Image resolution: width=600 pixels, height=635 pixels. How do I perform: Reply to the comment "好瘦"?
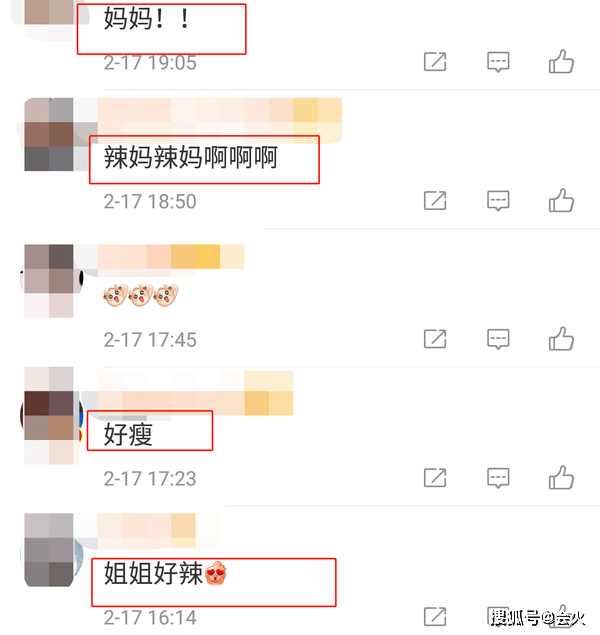coord(498,477)
